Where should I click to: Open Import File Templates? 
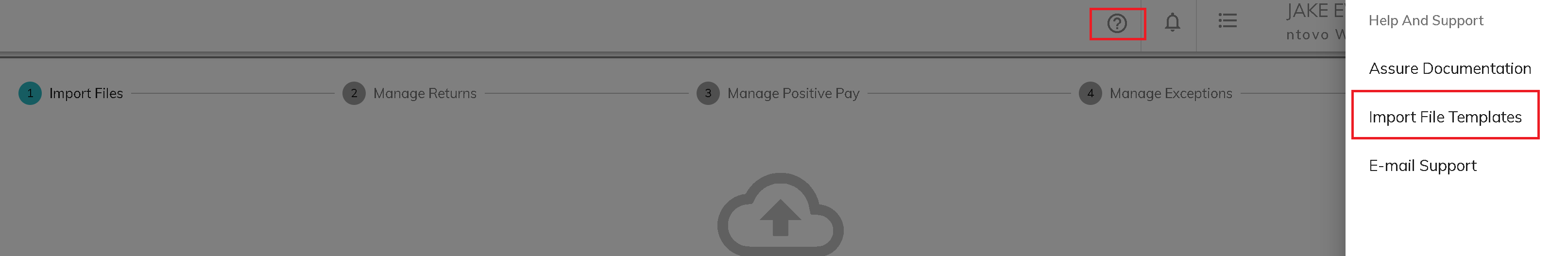tap(1445, 117)
